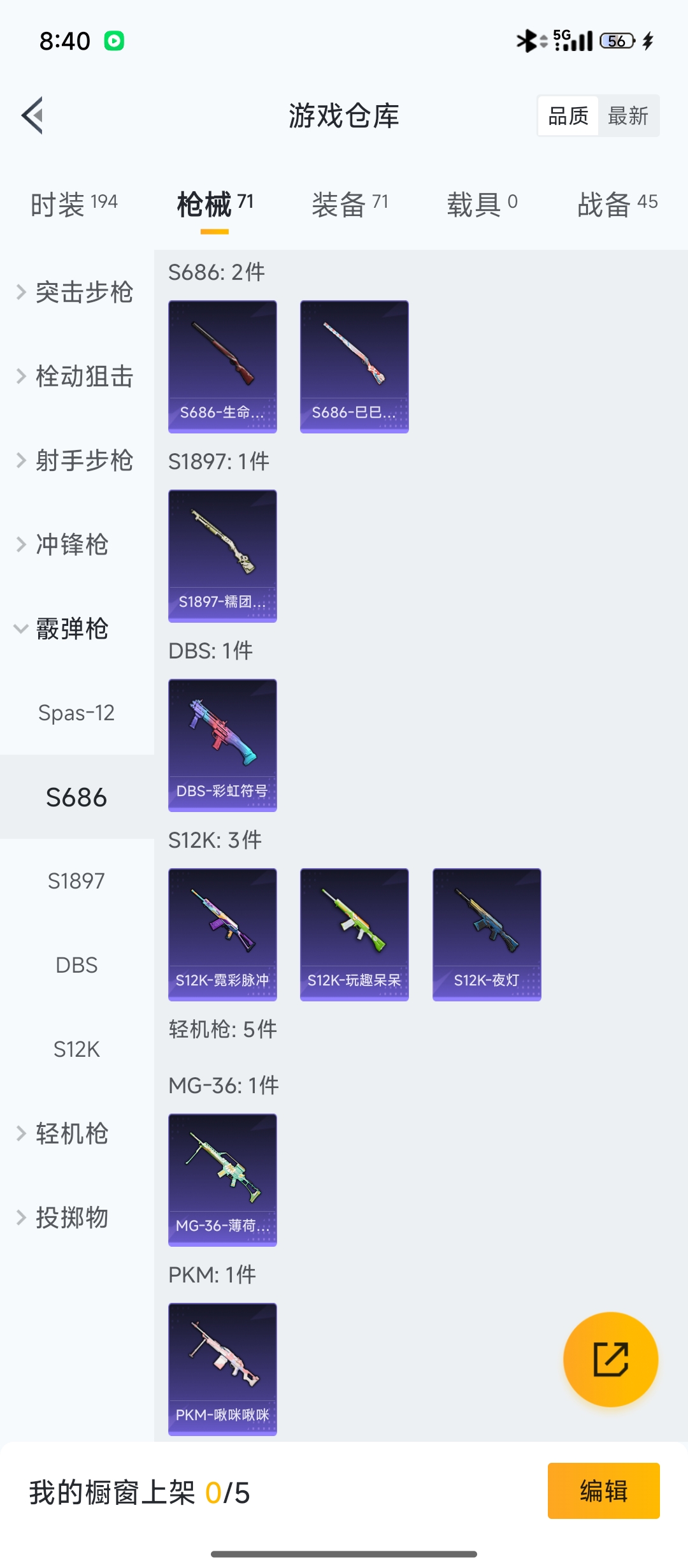Select Spas-12 in the side list
This screenshot has height=1568, width=688.
pos(76,713)
